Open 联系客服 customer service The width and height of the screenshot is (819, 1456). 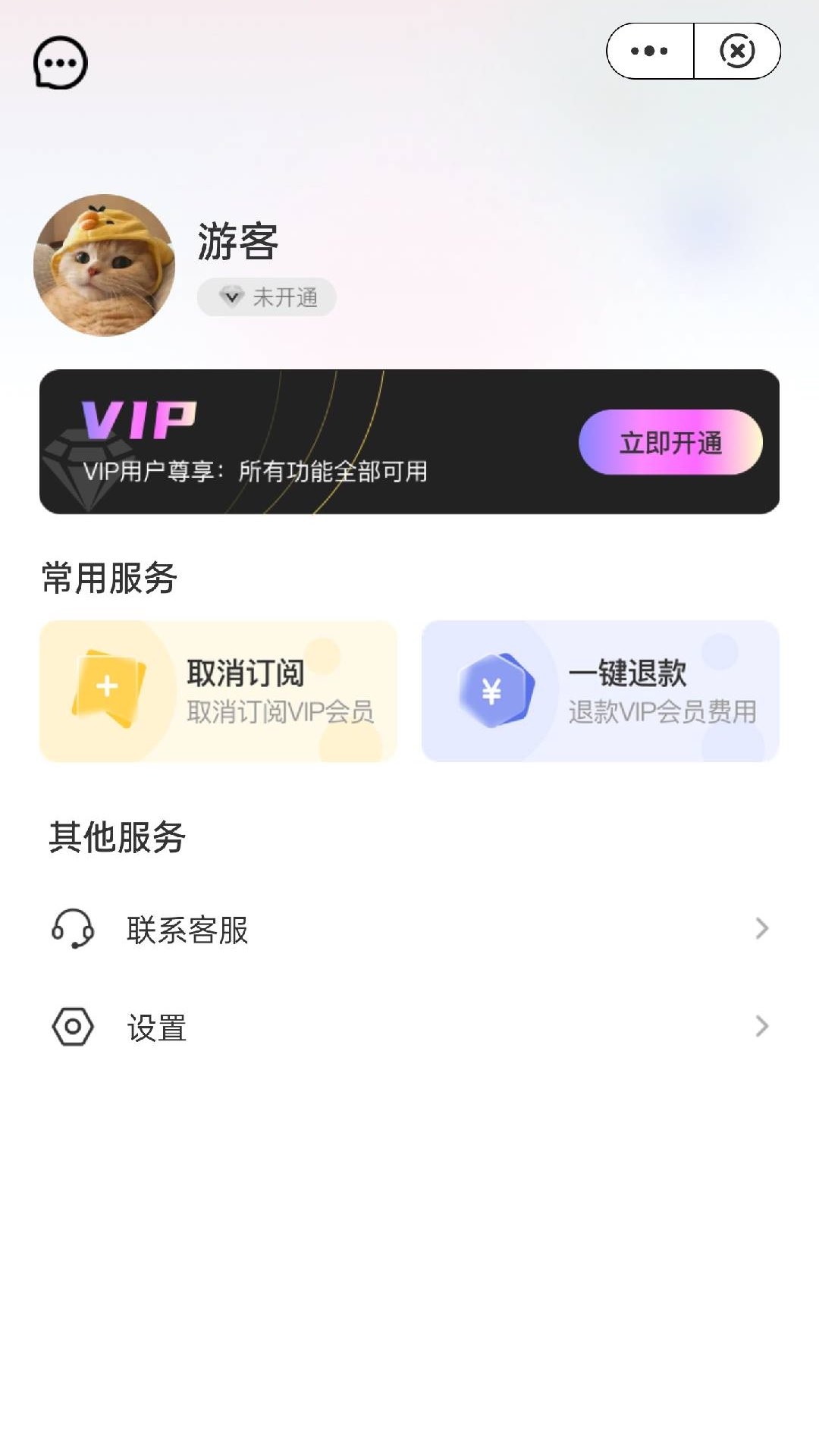tap(409, 929)
